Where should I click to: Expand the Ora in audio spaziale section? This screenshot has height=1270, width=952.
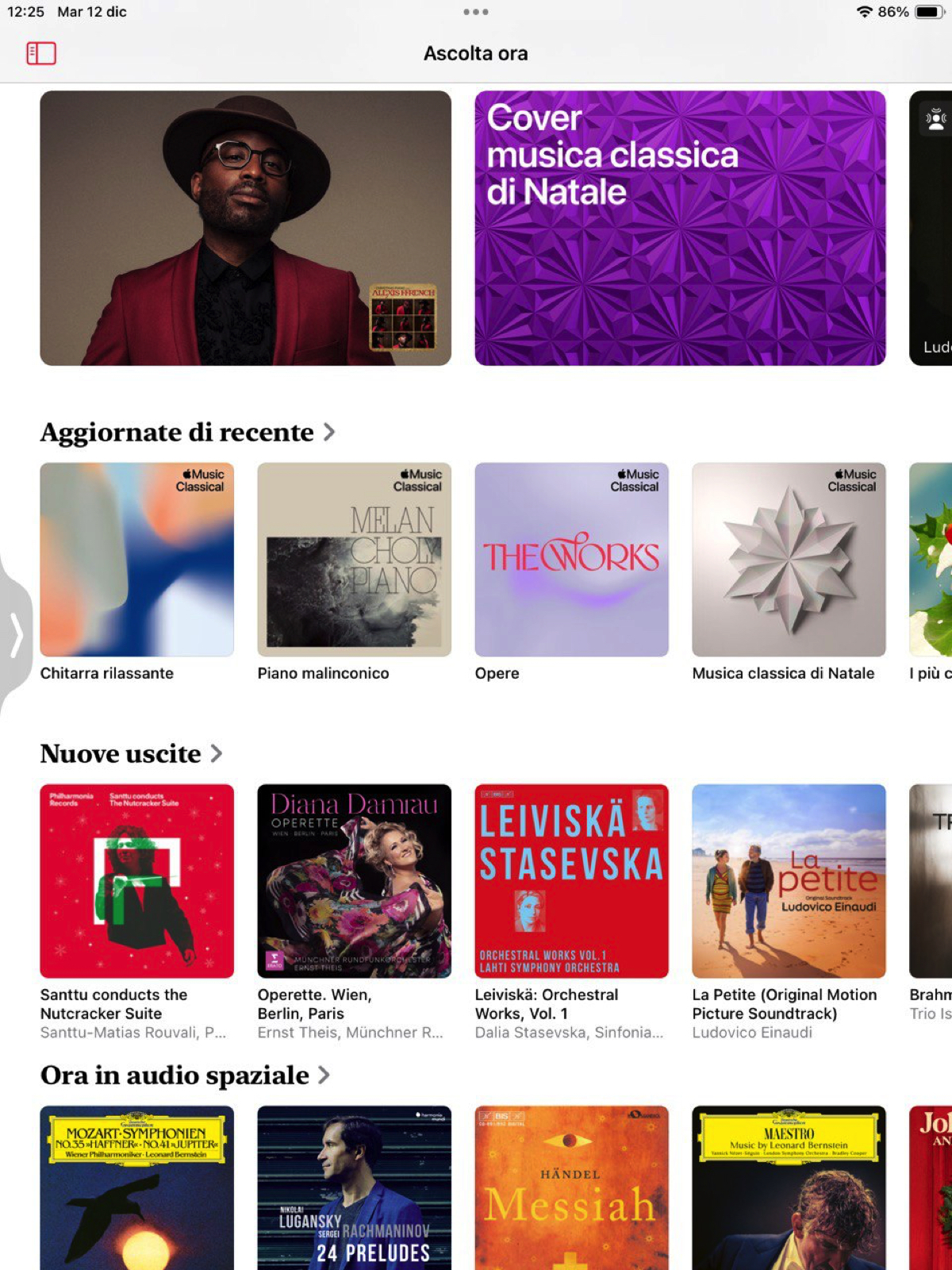point(185,1076)
